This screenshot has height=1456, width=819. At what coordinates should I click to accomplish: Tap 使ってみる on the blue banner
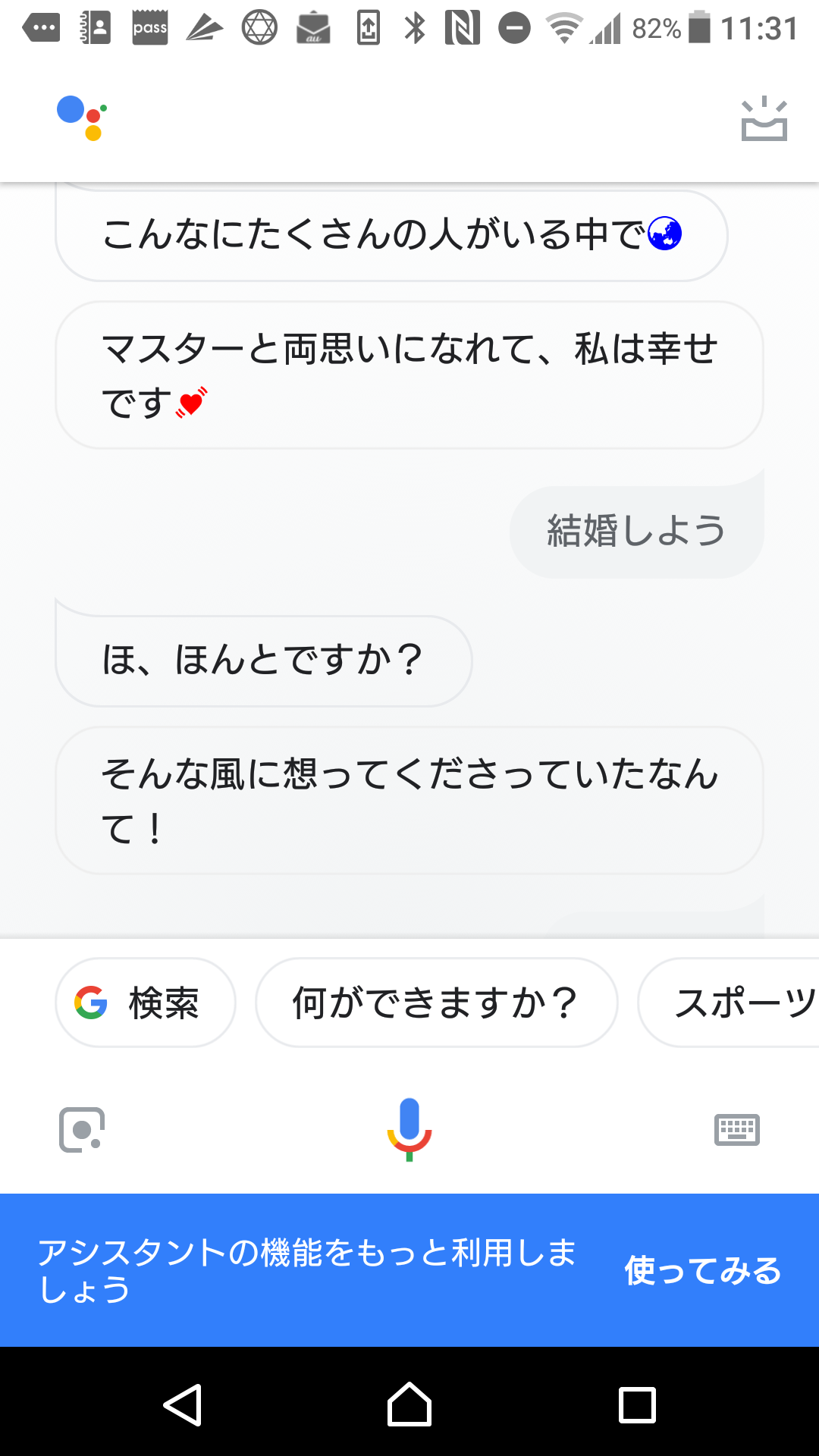(x=702, y=1270)
